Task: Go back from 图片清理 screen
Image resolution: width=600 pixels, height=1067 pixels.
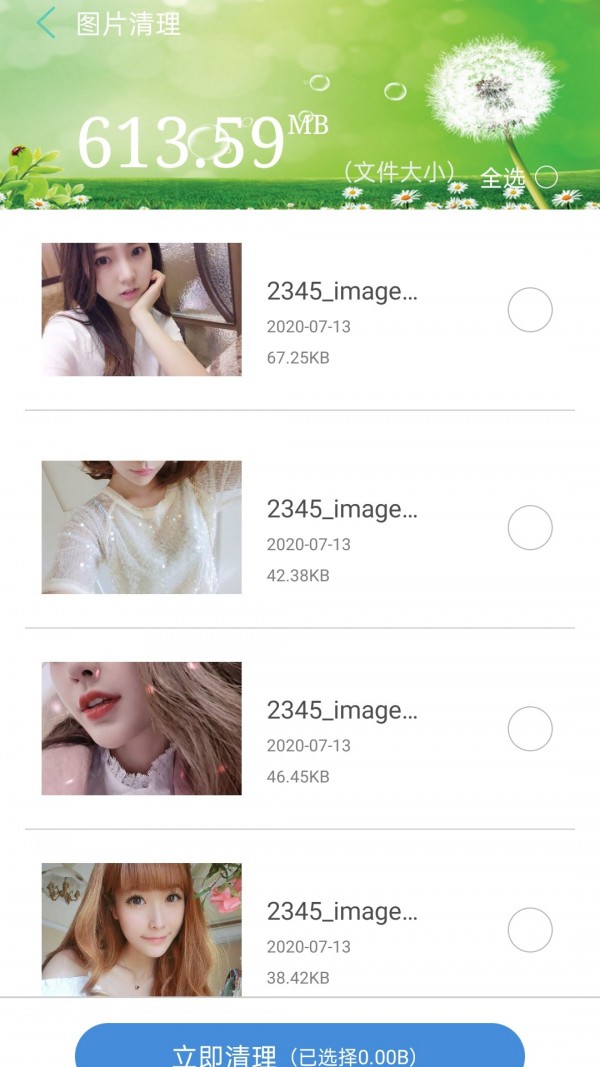Action: [46, 23]
